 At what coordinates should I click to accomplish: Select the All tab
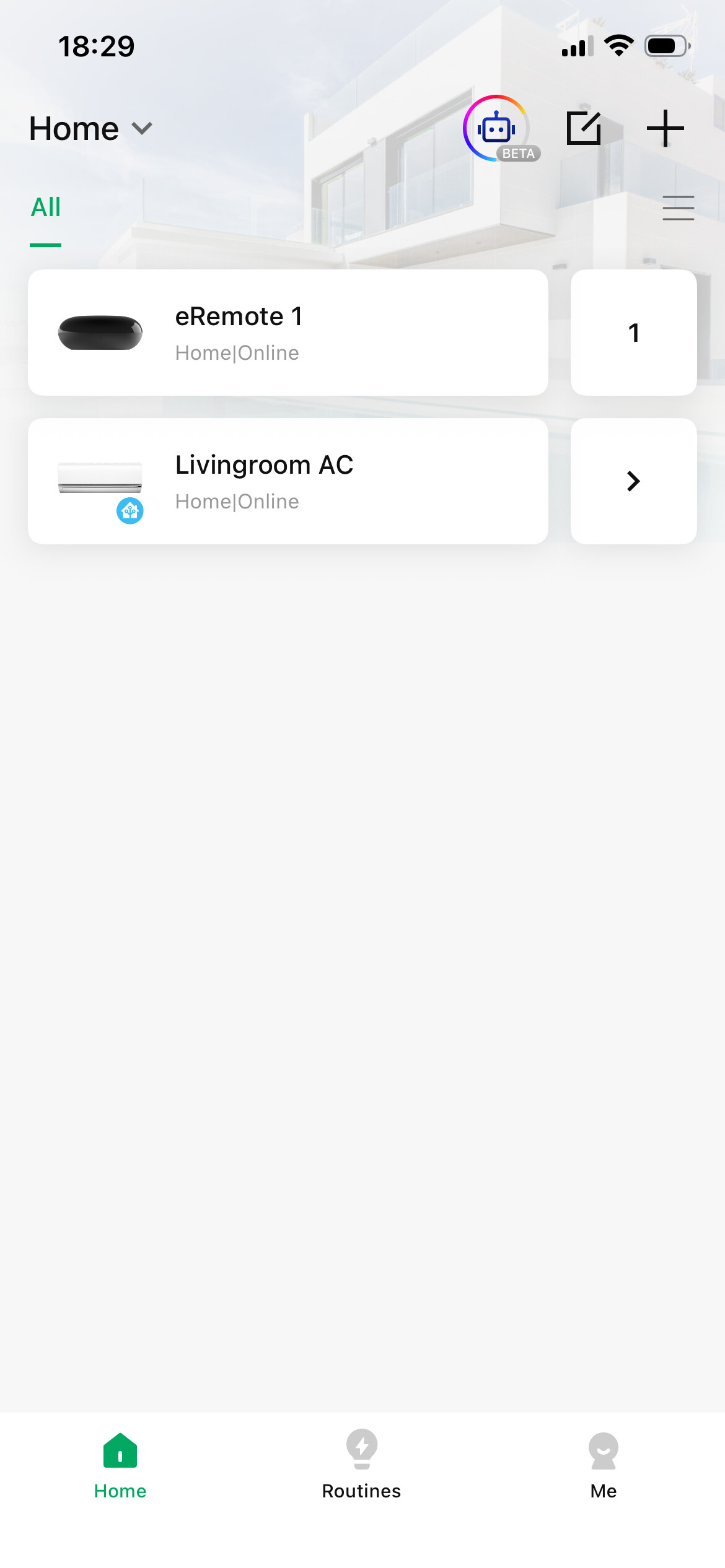click(x=46, y=207)
